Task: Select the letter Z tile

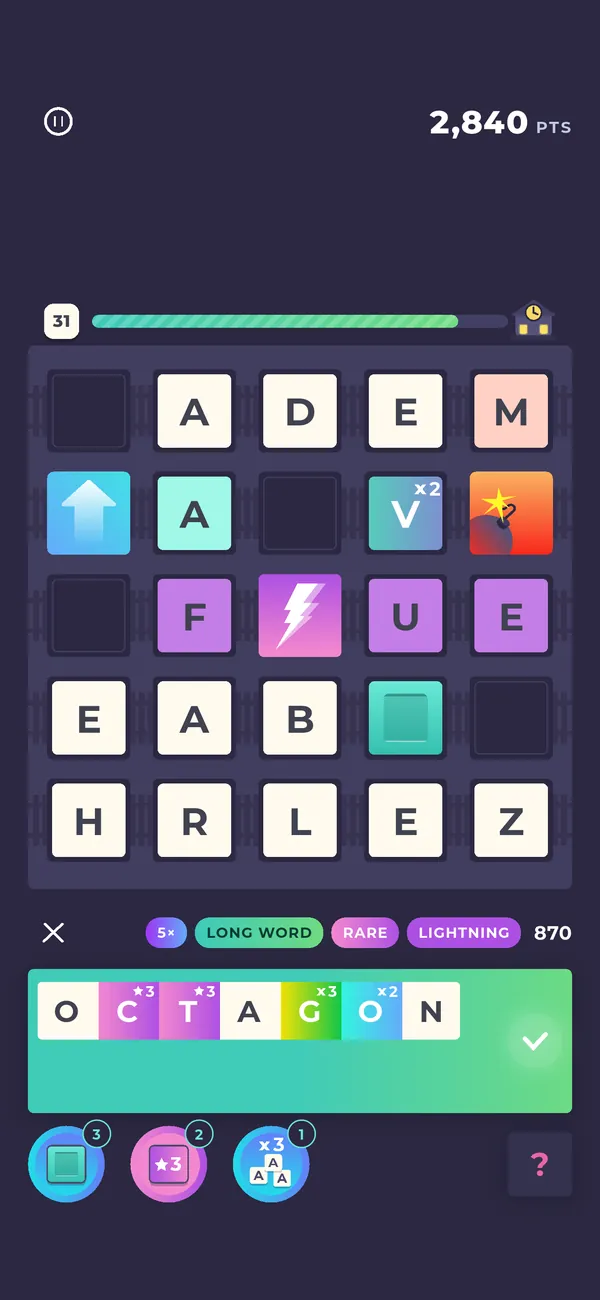Action: [x=511, y=821]
